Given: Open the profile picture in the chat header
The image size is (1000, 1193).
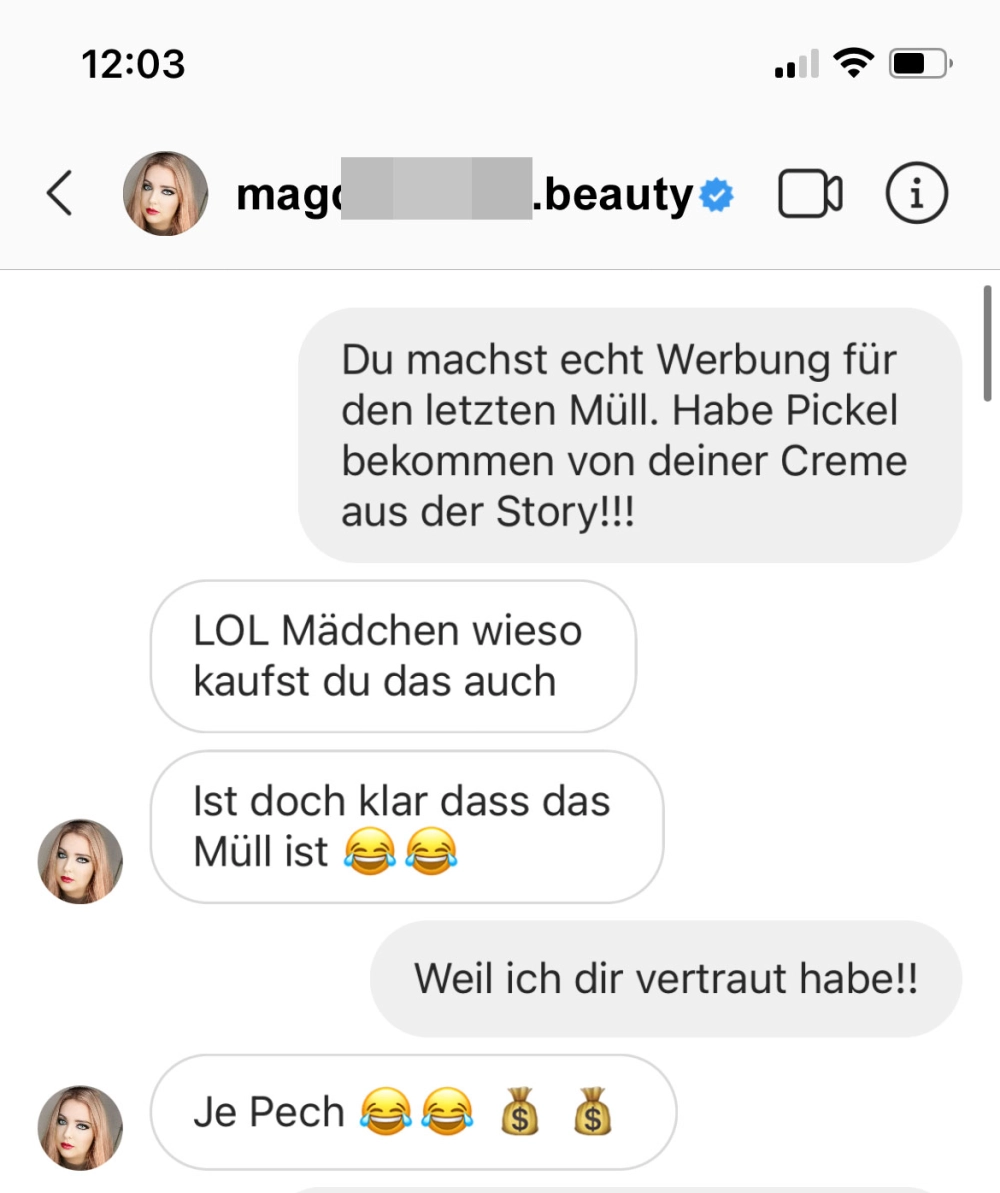Looking at the screenshot, I should point(165,193).
